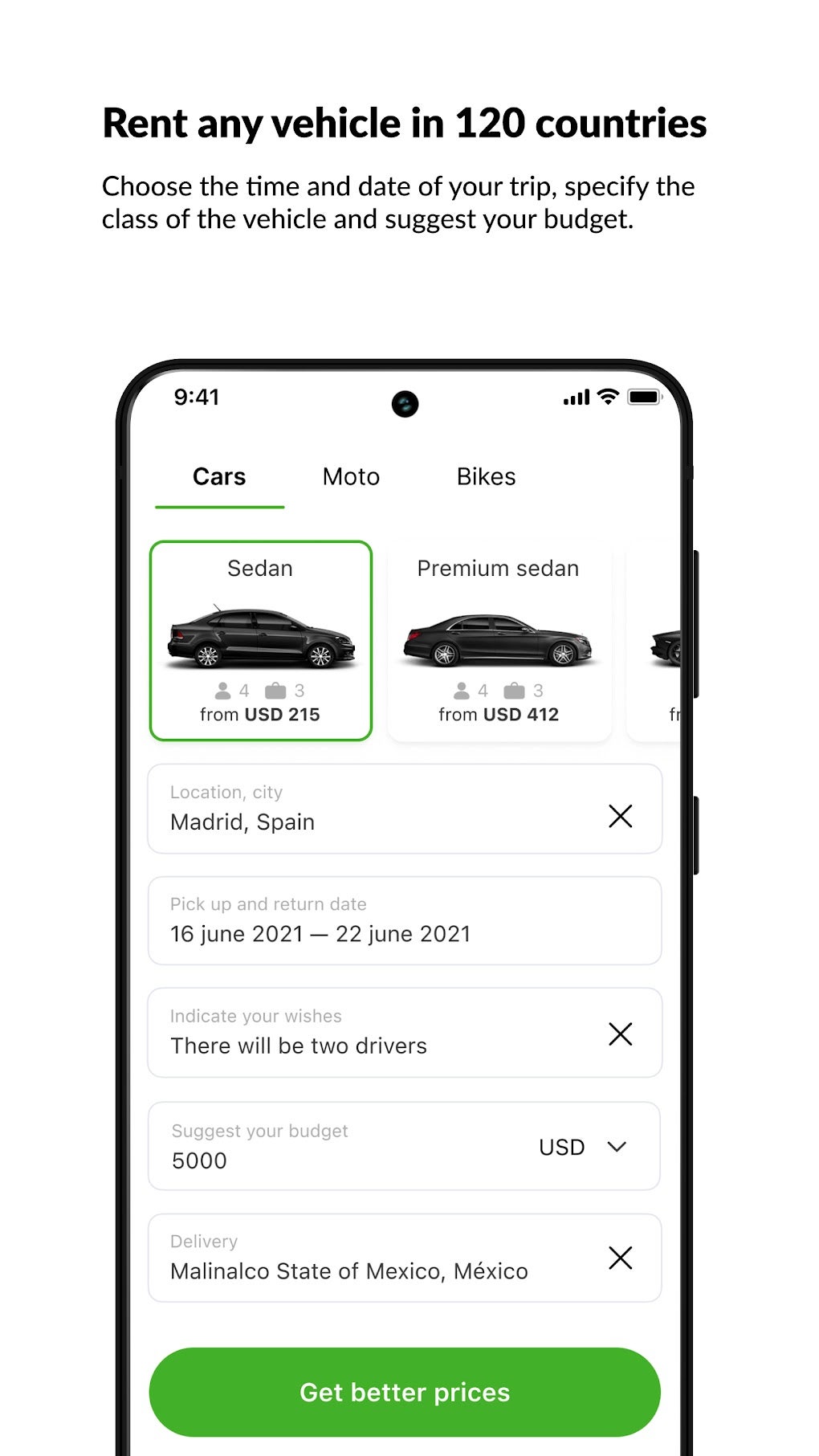Click the luggage icon on Premium sedan card
The image size is (819, 1456).
[515, 689]
